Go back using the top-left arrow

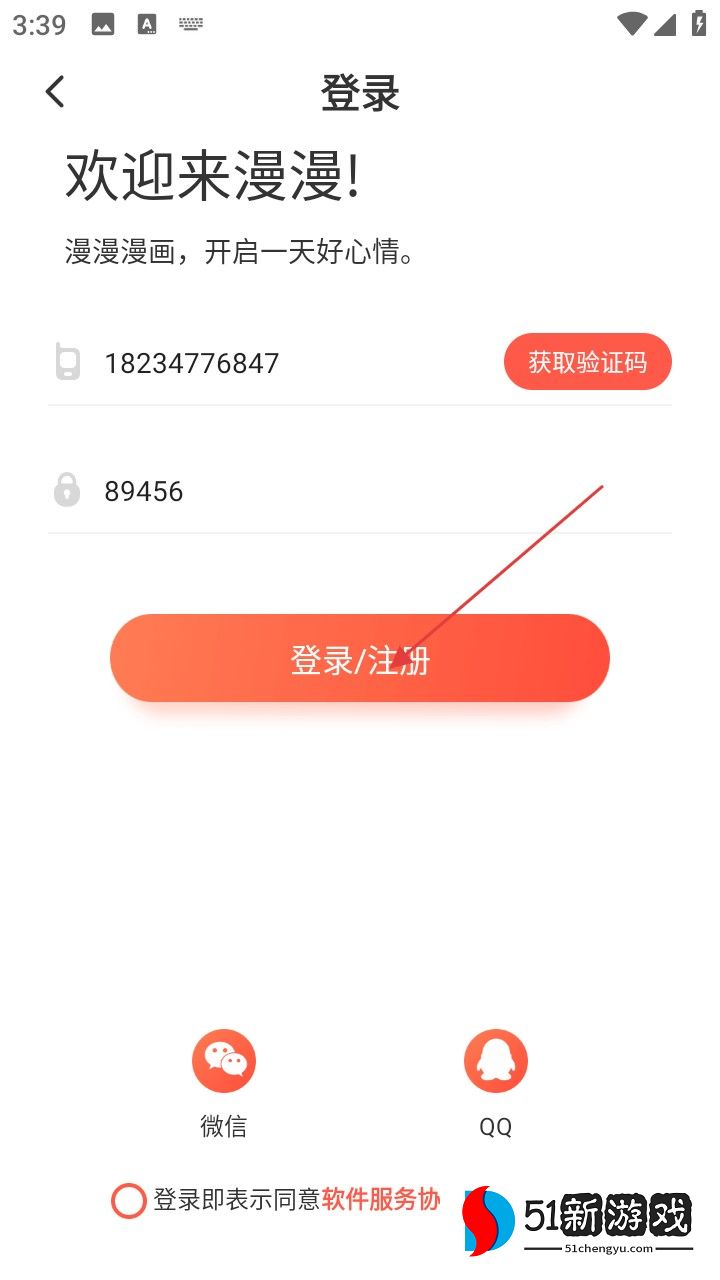click(x=55, y=92)
